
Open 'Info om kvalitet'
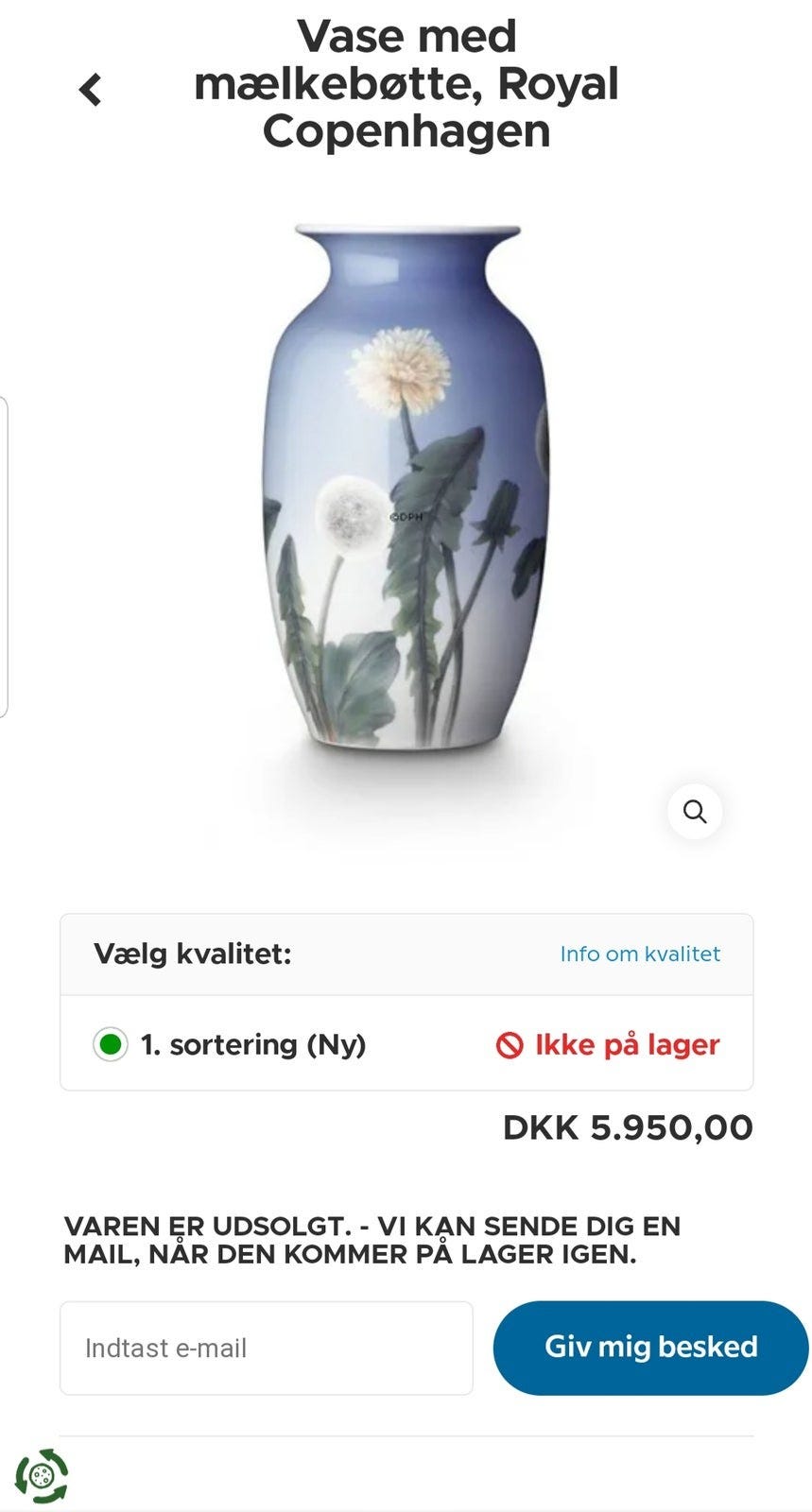pos(639,954)
